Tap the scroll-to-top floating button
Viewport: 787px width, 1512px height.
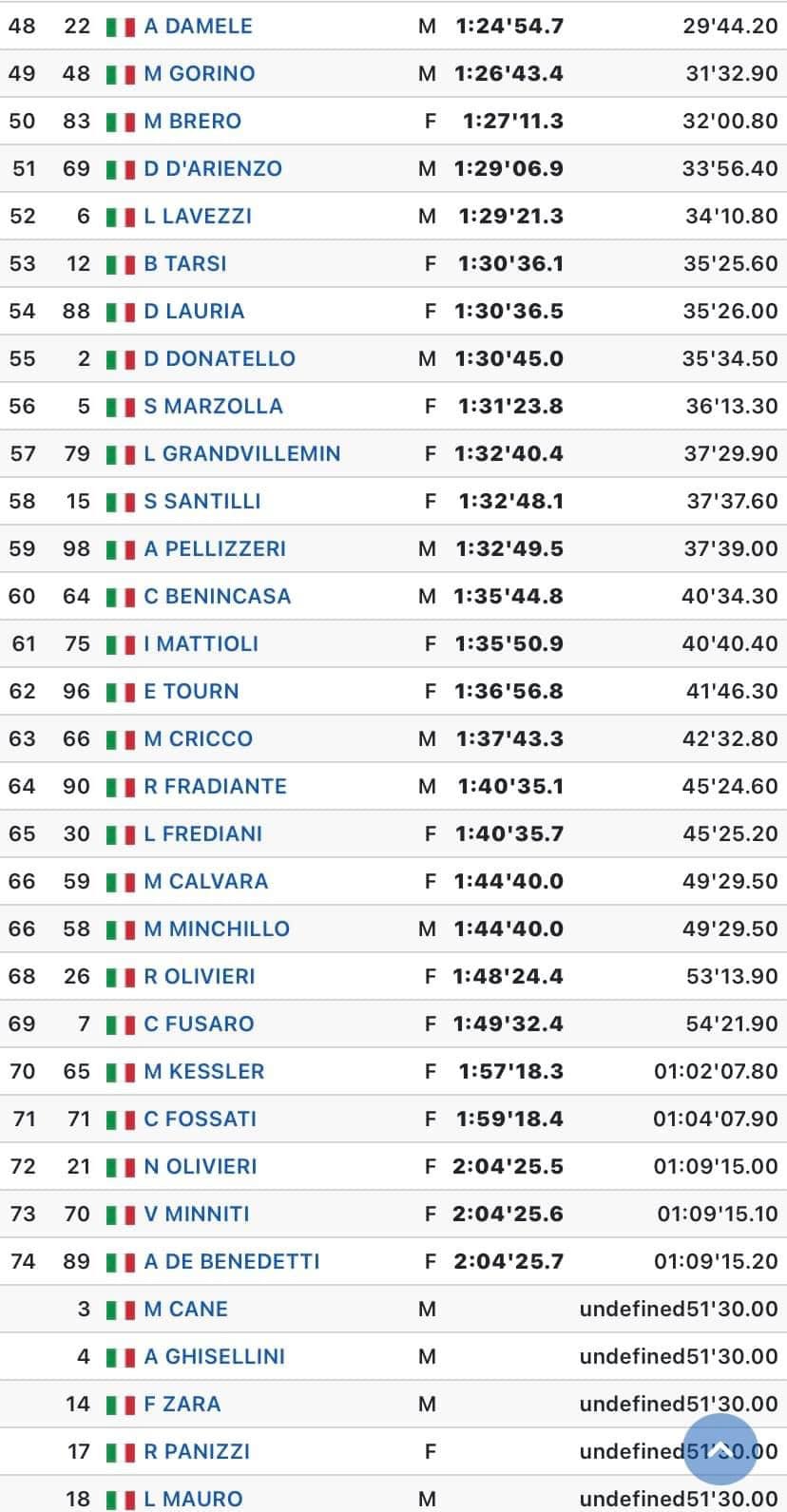pyautogui.click(x=720, y=1449)
